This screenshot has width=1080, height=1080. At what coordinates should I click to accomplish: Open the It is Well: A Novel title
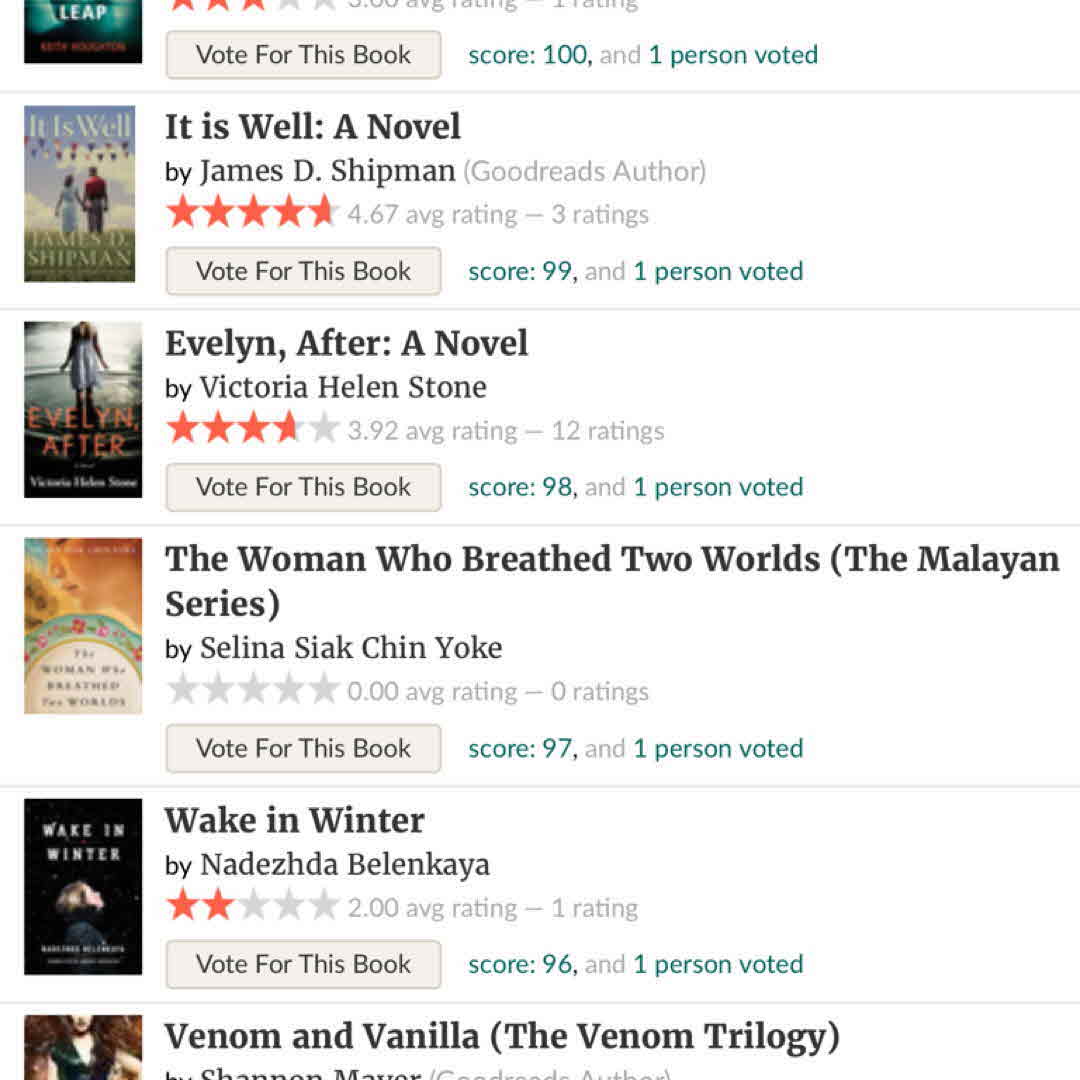click(312, 127)
